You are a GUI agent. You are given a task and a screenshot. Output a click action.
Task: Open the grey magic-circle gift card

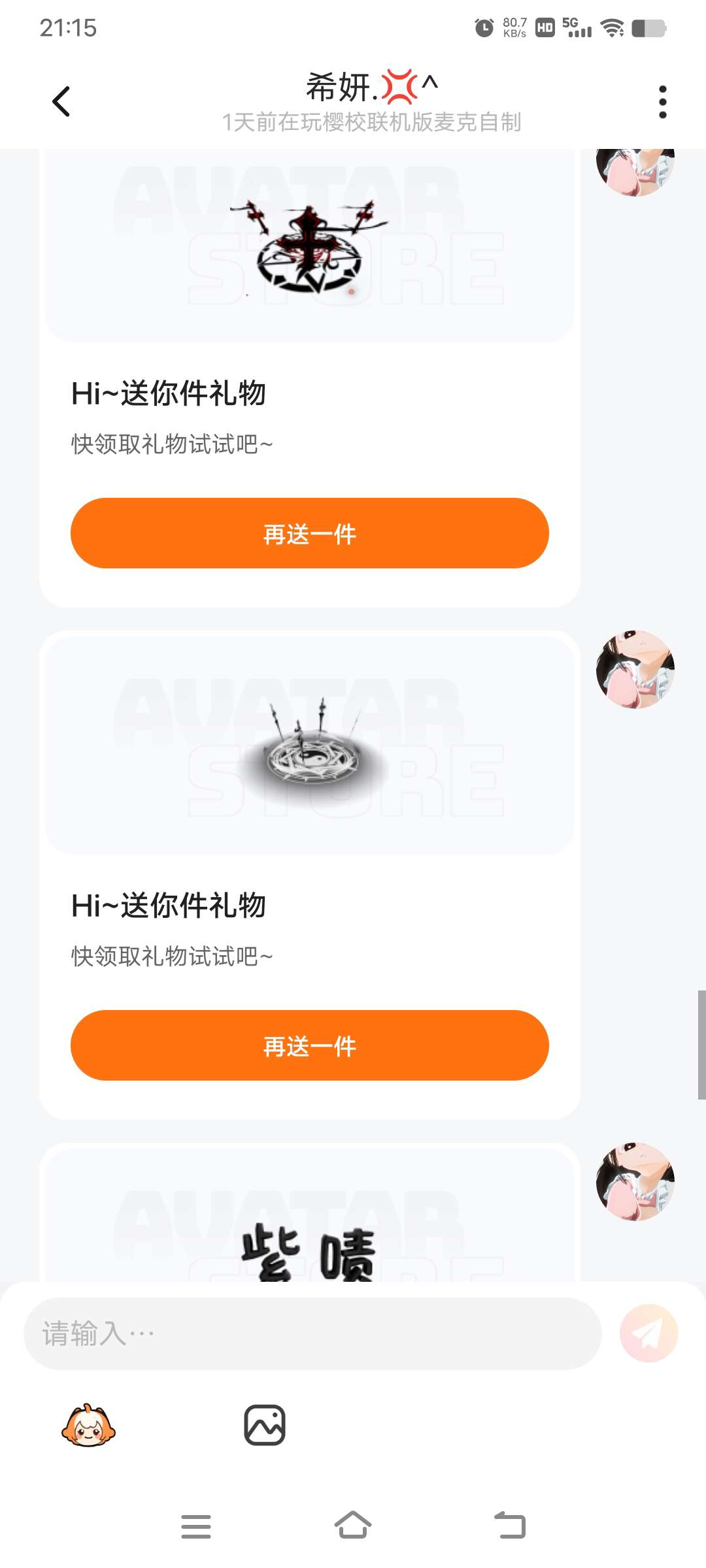tap(309, 745)
